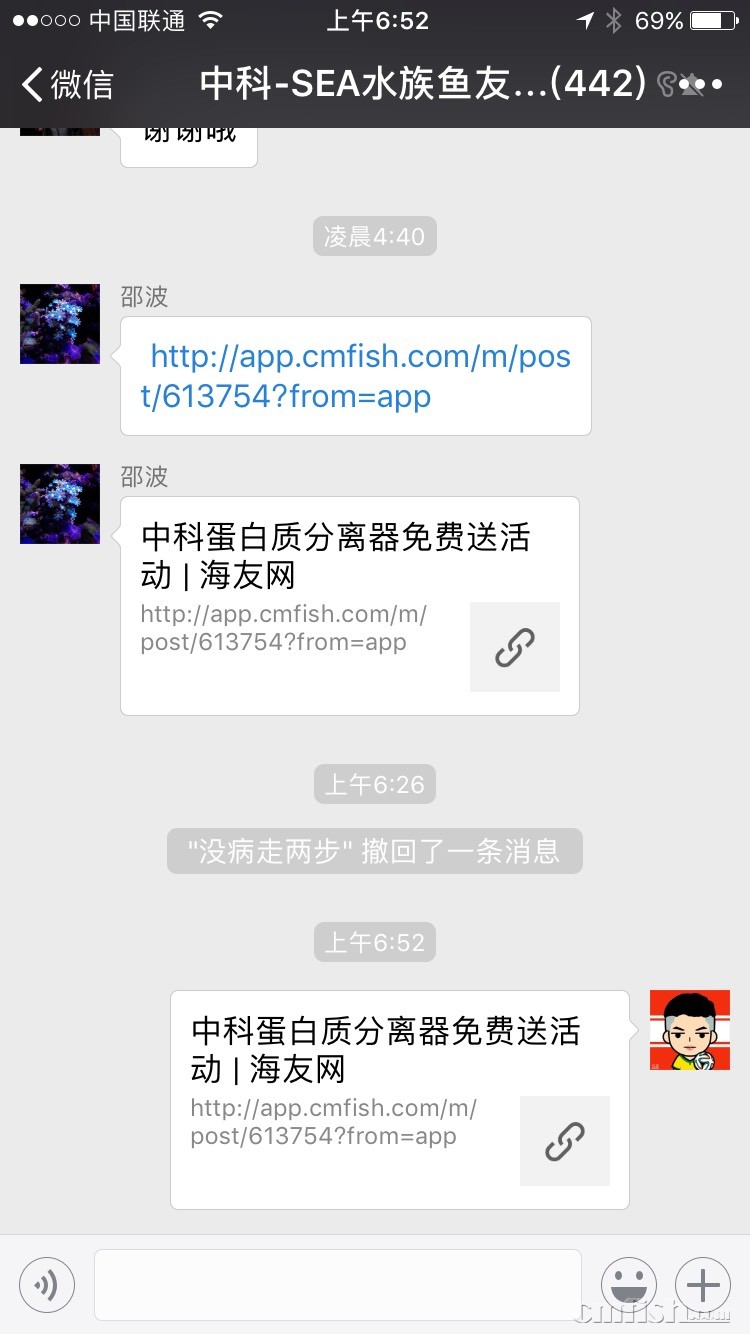Viewport: 750px width, 1334px height.
Task: Open the plus attachments menu
Action: pyautogui.click(x=703, y=1285)
